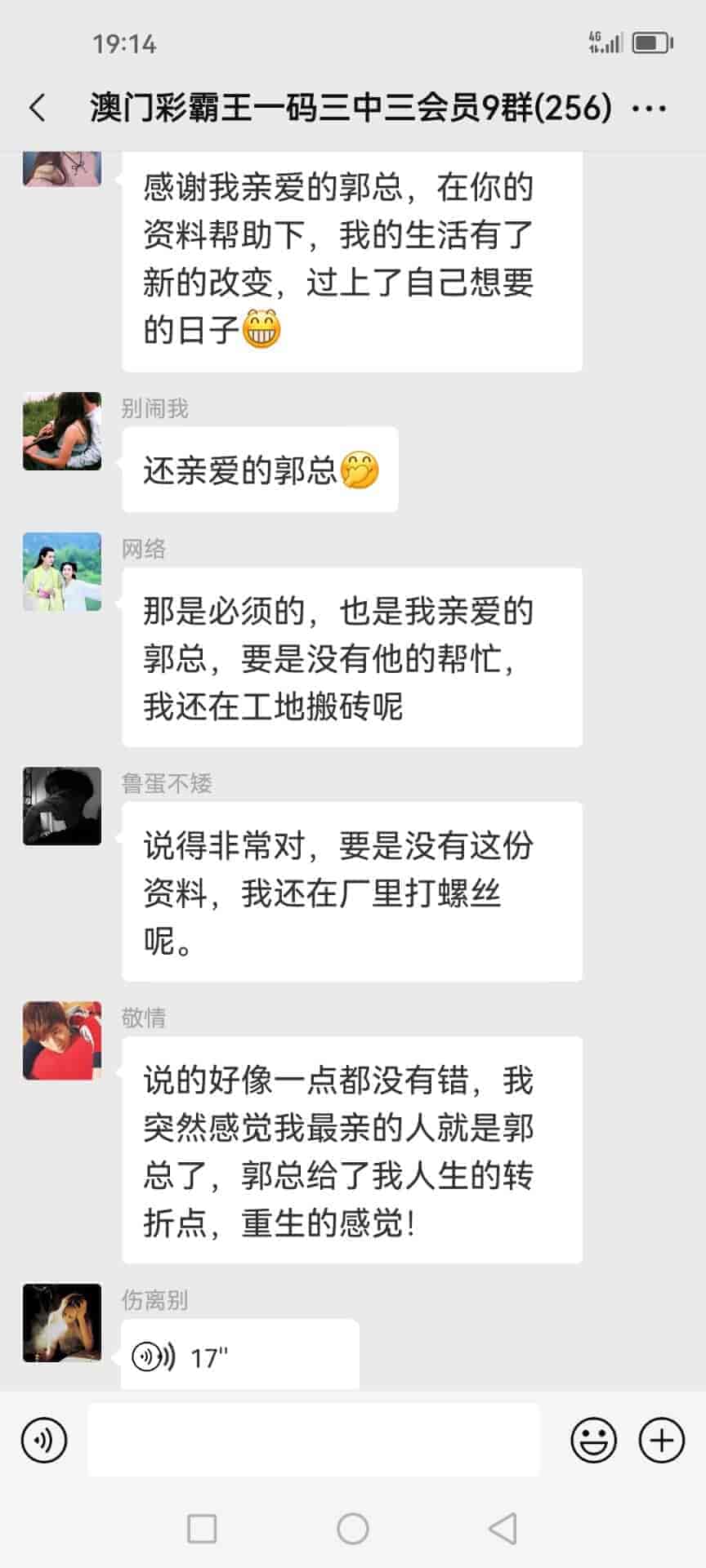Open 伤离别's profile avatar
Screen dimensions: 706x1568
pyautogui.click(x=62, y=1322)
